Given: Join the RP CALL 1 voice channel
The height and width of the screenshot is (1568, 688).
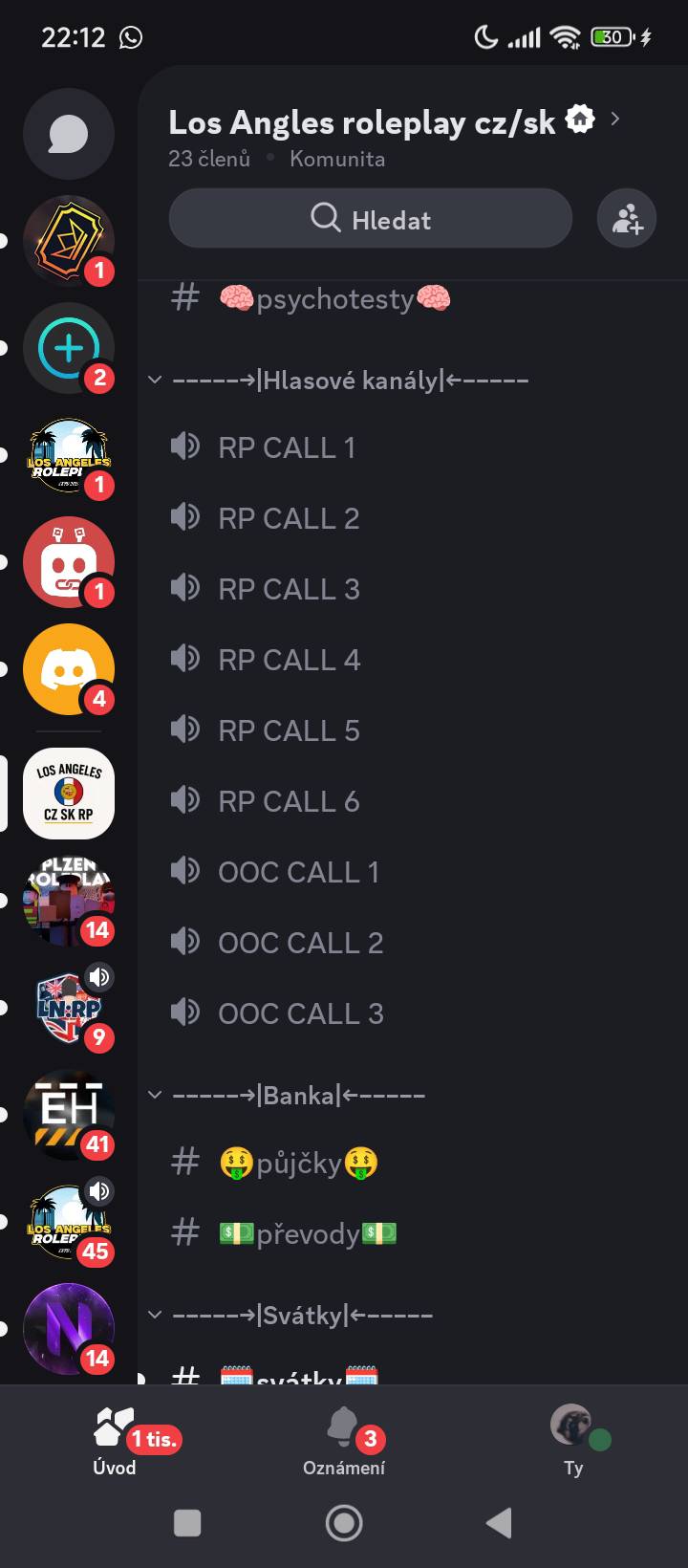Looking at the screenshot, I should click(x=287, y=447).
